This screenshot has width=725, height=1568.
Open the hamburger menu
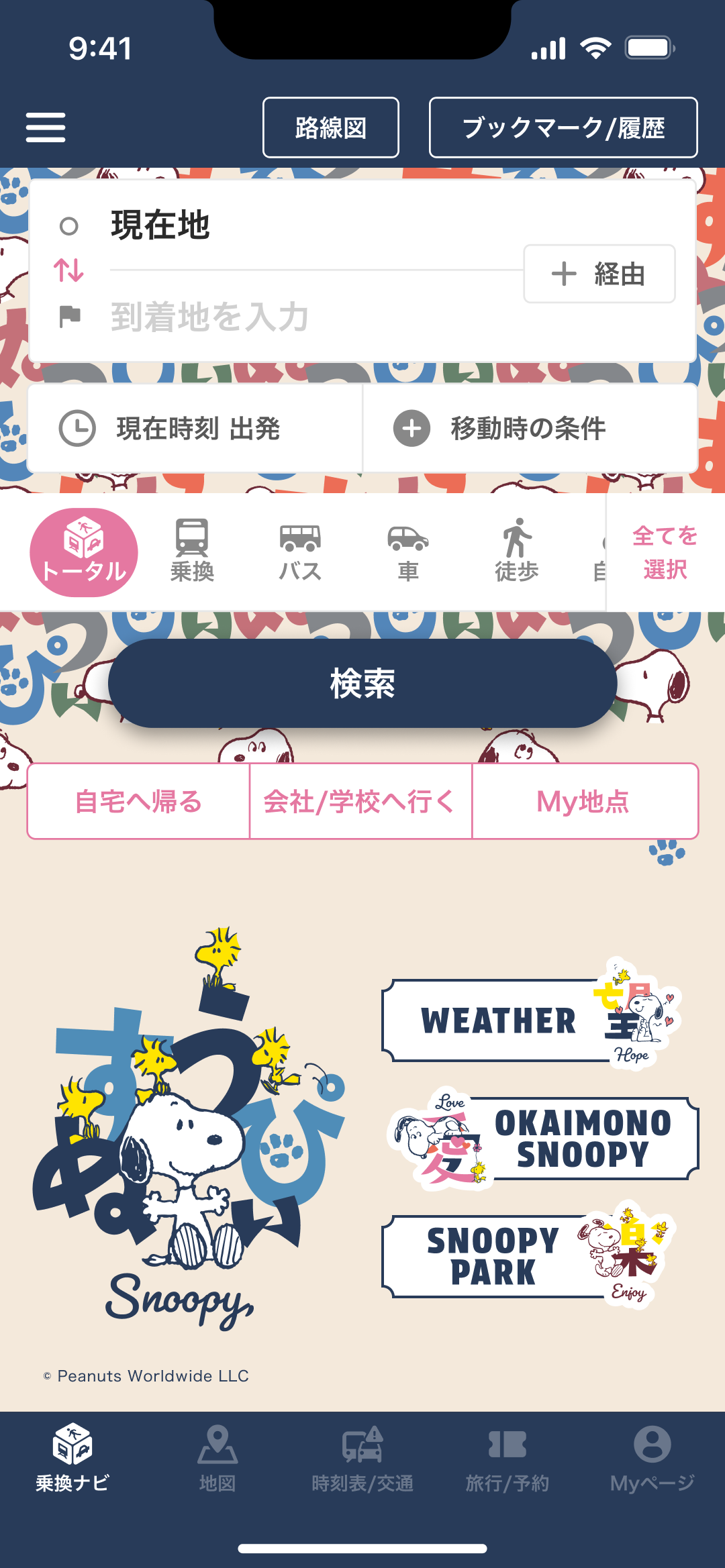tap(45, 127)
